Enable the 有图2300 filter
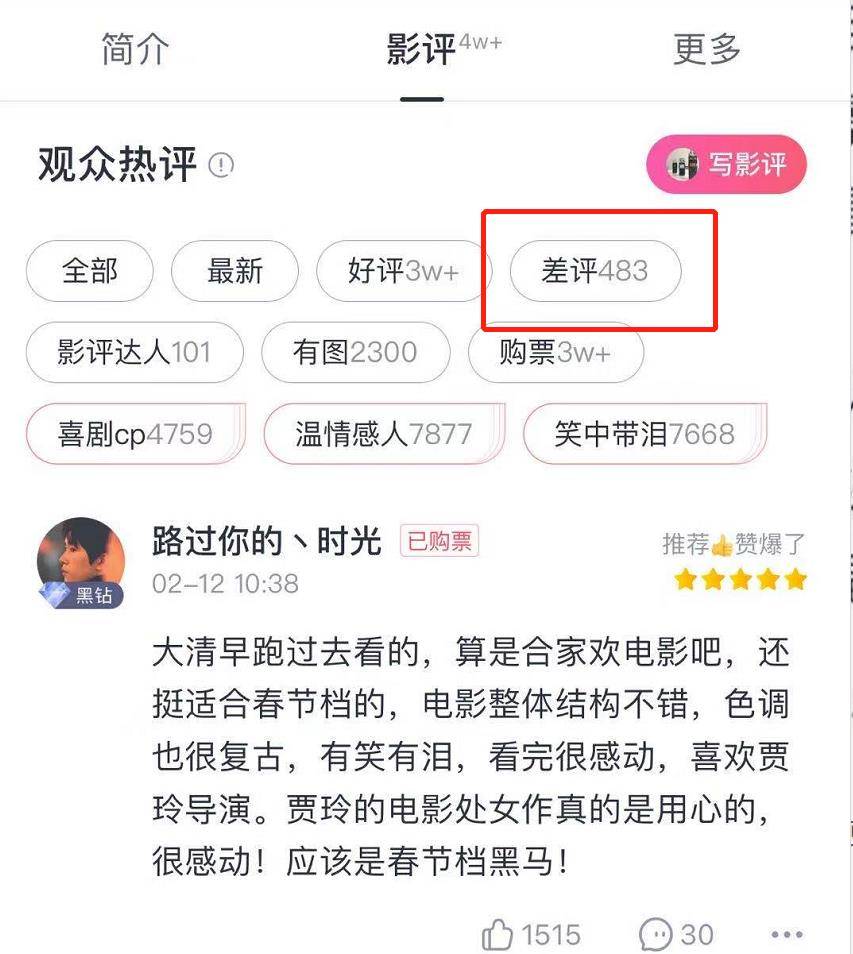This screenshot has width=853, height=954. (x=355, y=352)
